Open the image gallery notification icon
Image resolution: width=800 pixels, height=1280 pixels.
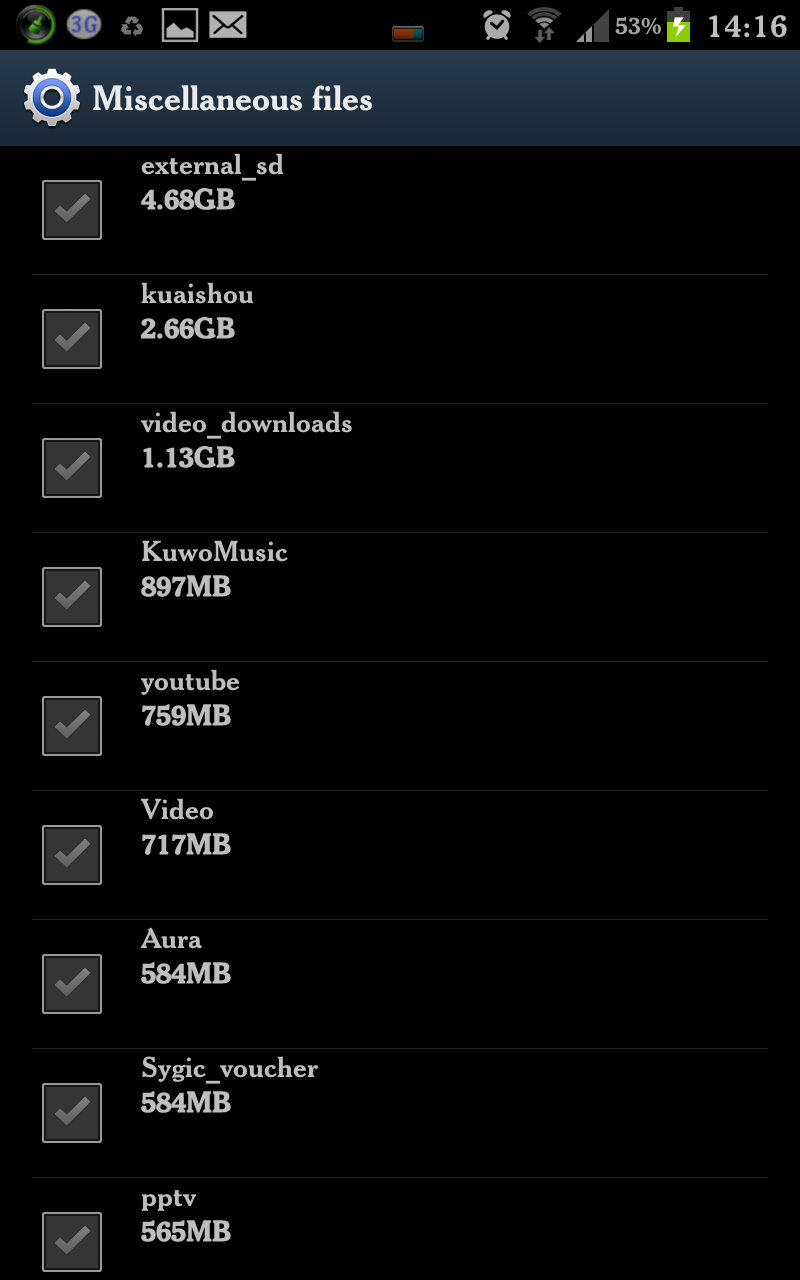pyautogui.click(x=179, y=24)
